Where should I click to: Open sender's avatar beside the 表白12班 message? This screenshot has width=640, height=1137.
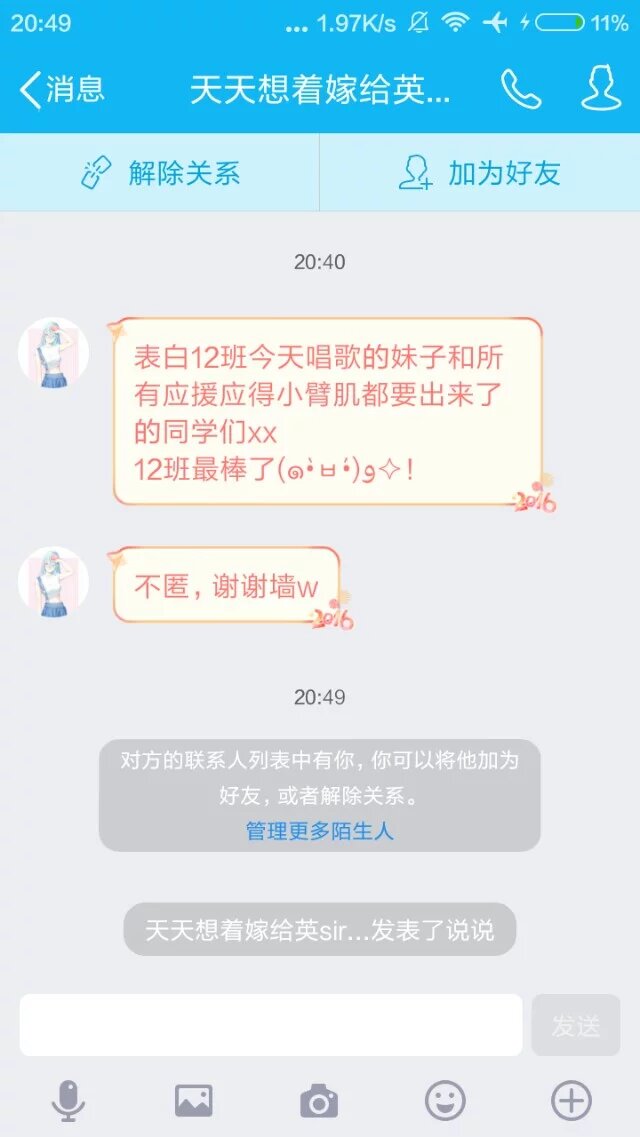point(54,353)
